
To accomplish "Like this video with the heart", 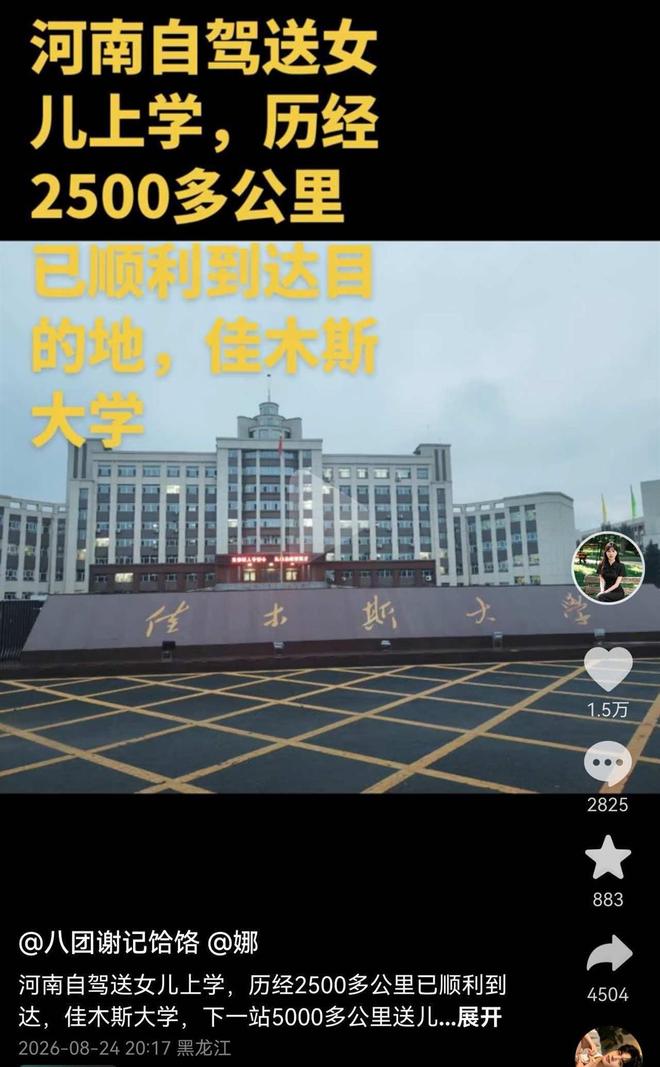I will [608, 670].
